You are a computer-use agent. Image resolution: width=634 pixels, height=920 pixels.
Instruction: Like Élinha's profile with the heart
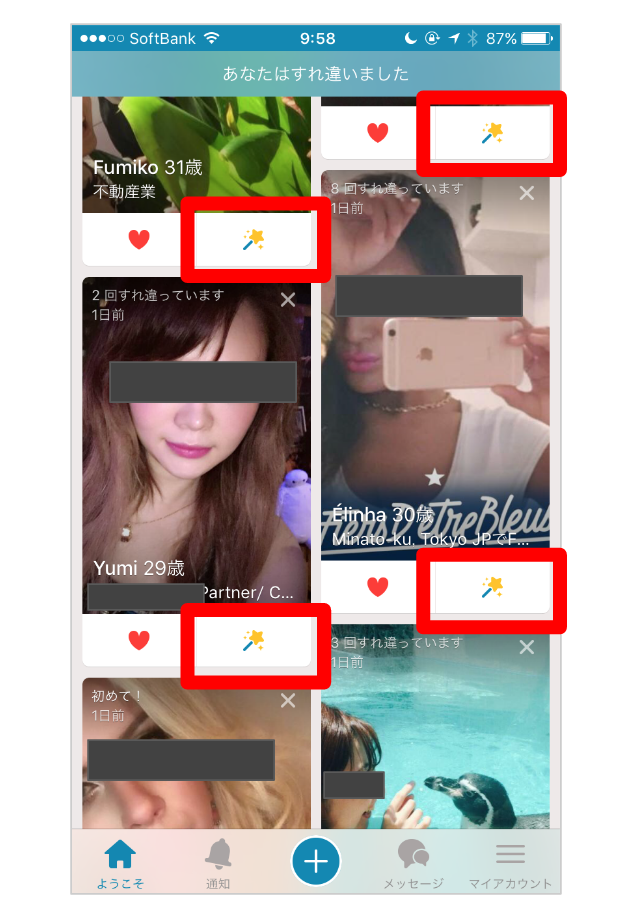click(x=377, y=587)
